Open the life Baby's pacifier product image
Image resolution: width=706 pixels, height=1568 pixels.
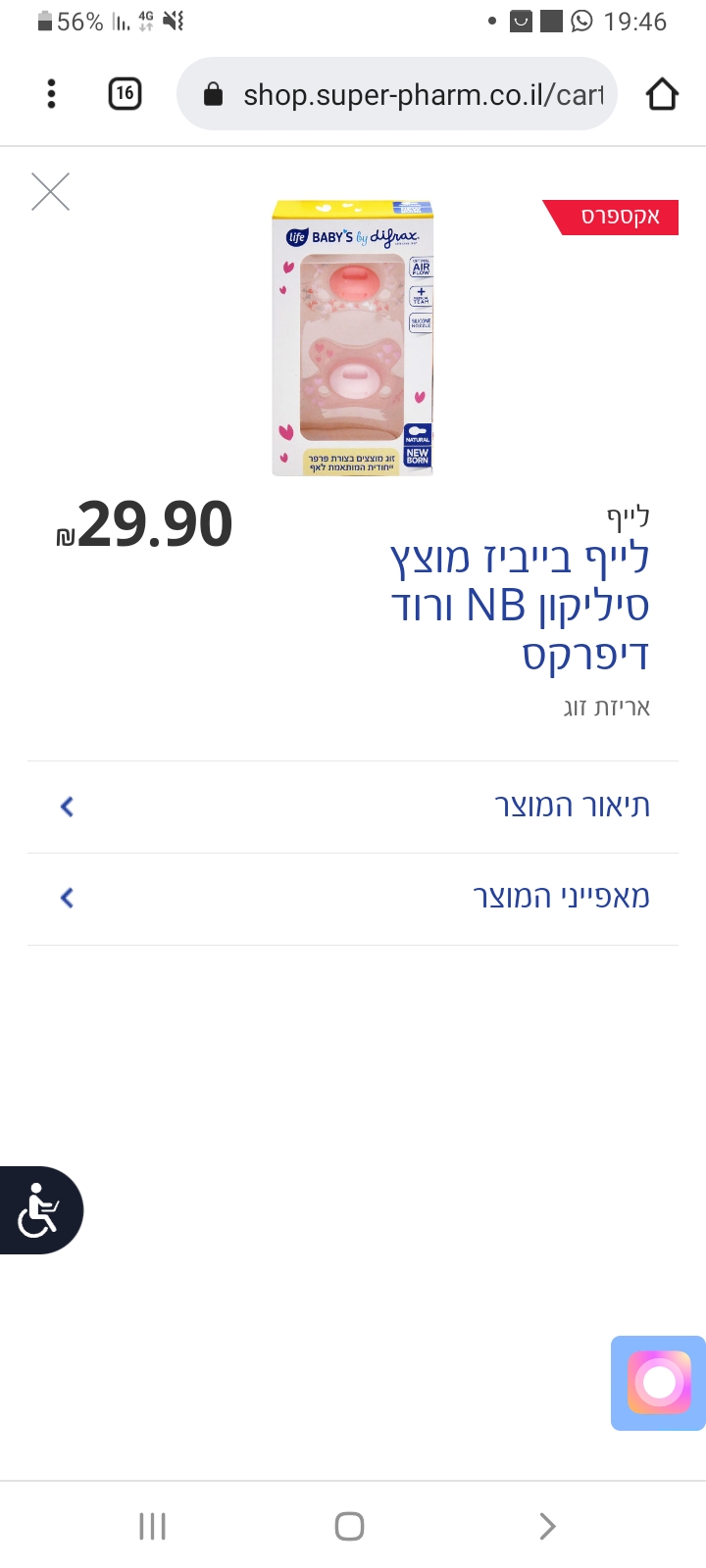(x=352, y=338)
